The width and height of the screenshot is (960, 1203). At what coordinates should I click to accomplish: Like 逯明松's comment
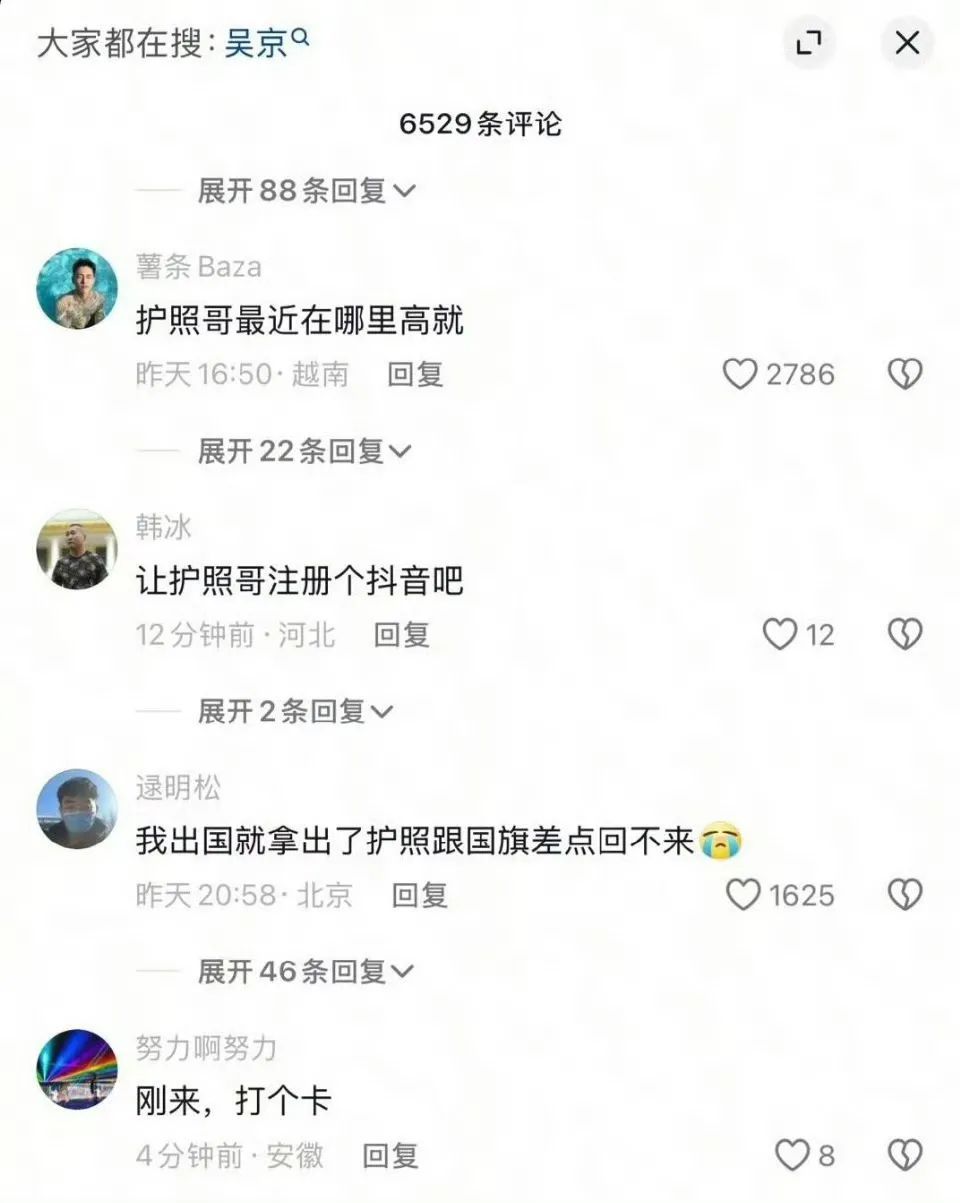(x=742, y=895)
